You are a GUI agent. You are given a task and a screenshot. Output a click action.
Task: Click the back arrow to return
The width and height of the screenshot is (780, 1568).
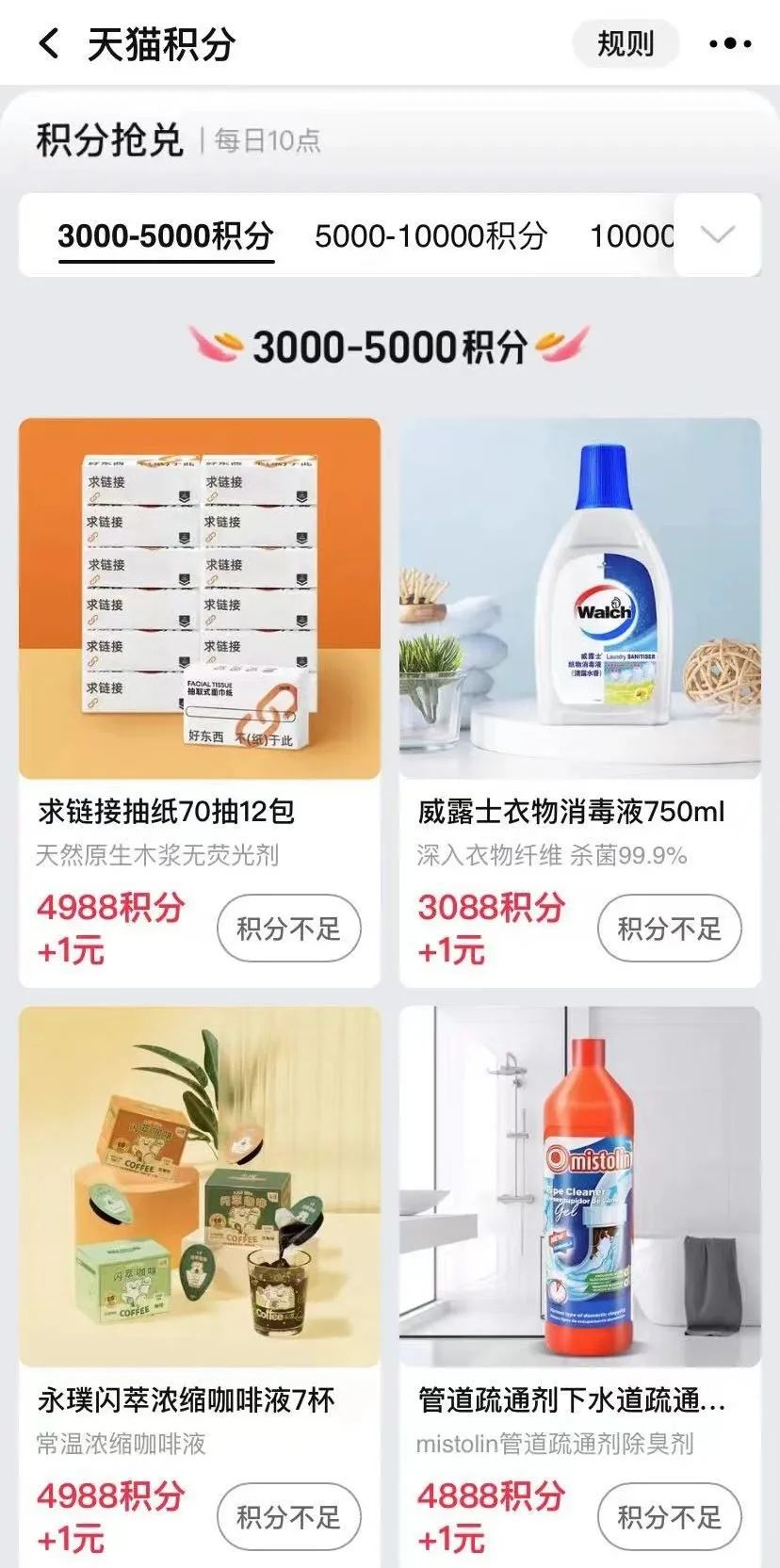[50, 43]
